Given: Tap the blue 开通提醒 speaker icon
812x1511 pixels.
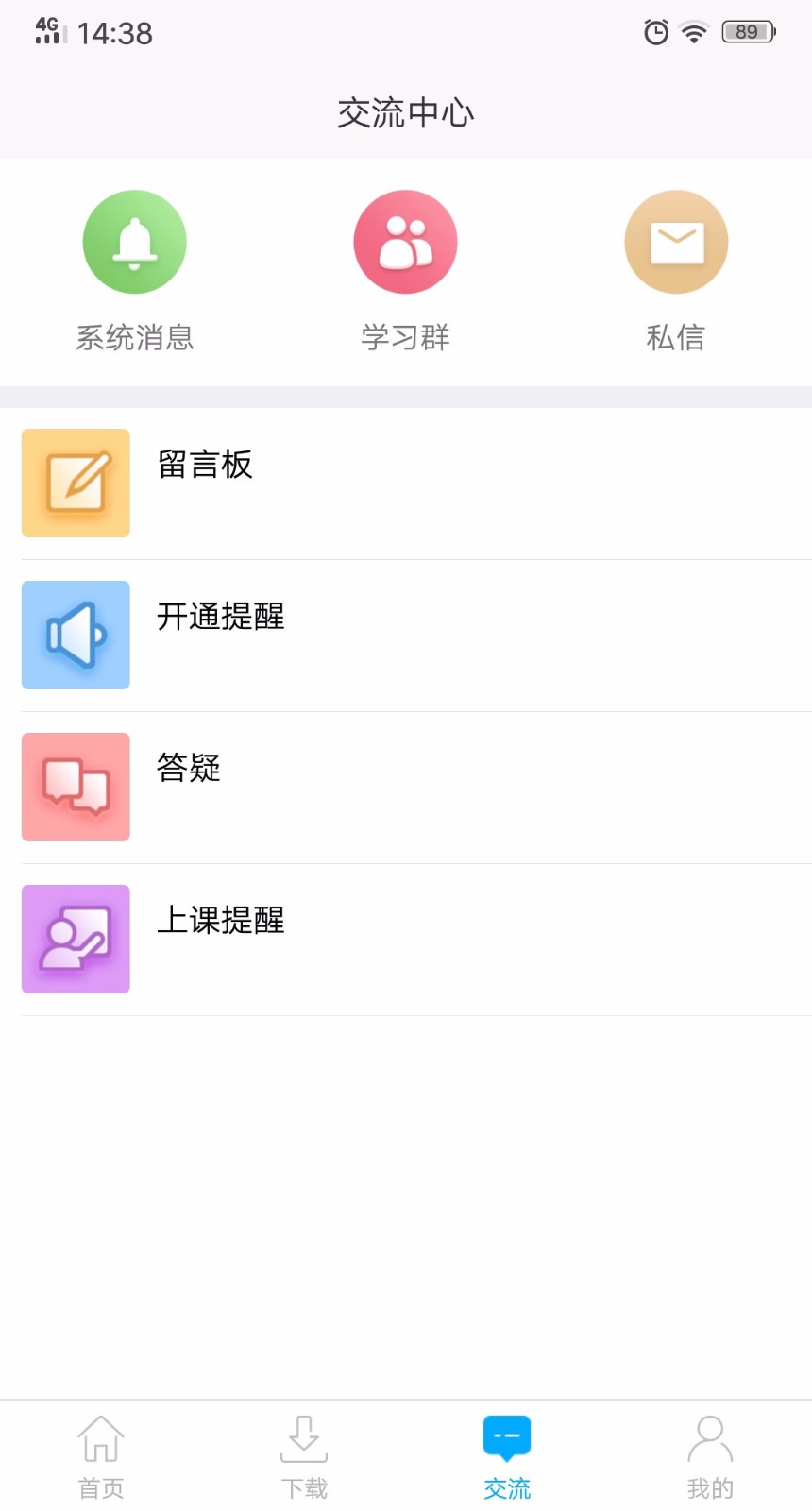Looking at the screenshot, I should pyautogui.click(x=76, y=635).
